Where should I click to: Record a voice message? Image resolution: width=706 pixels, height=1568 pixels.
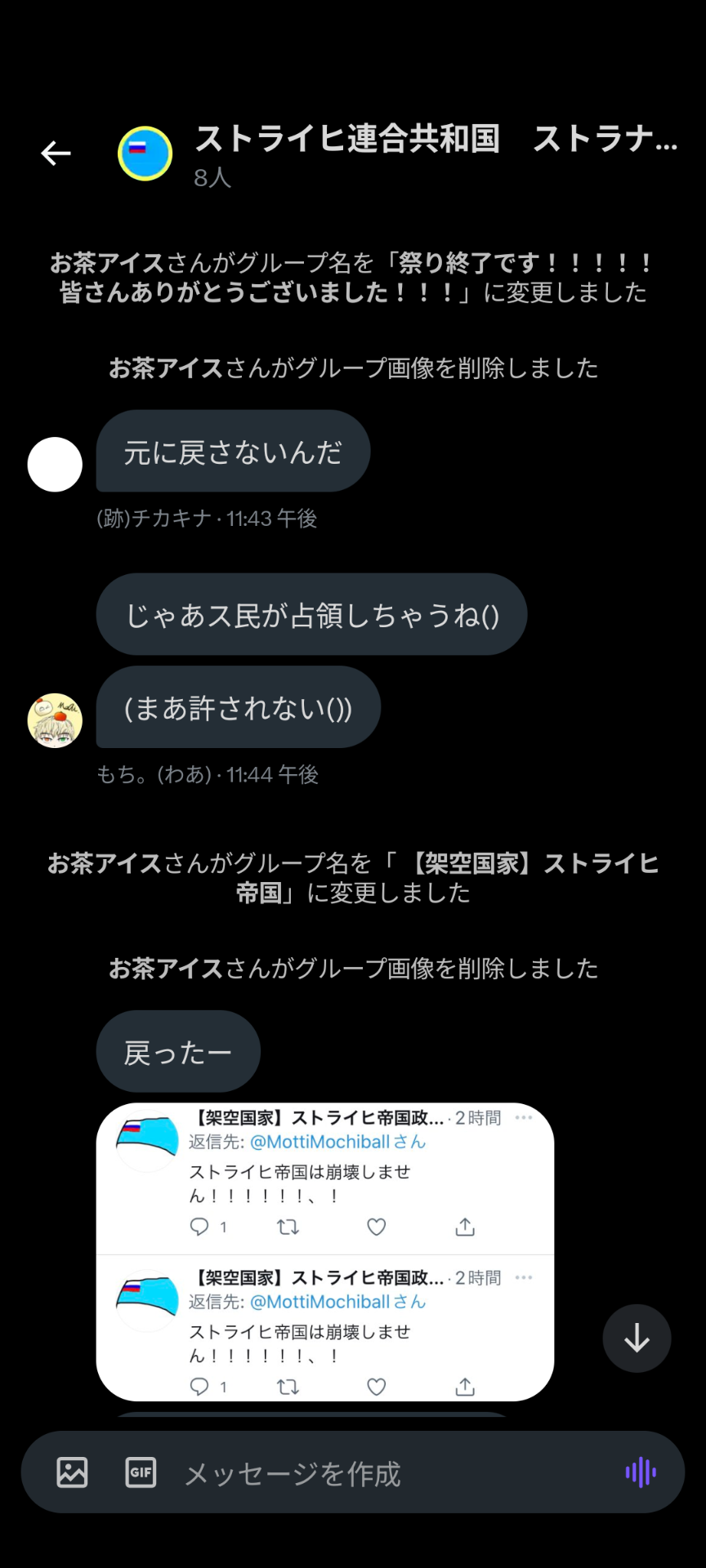(x=641, y=1472)
